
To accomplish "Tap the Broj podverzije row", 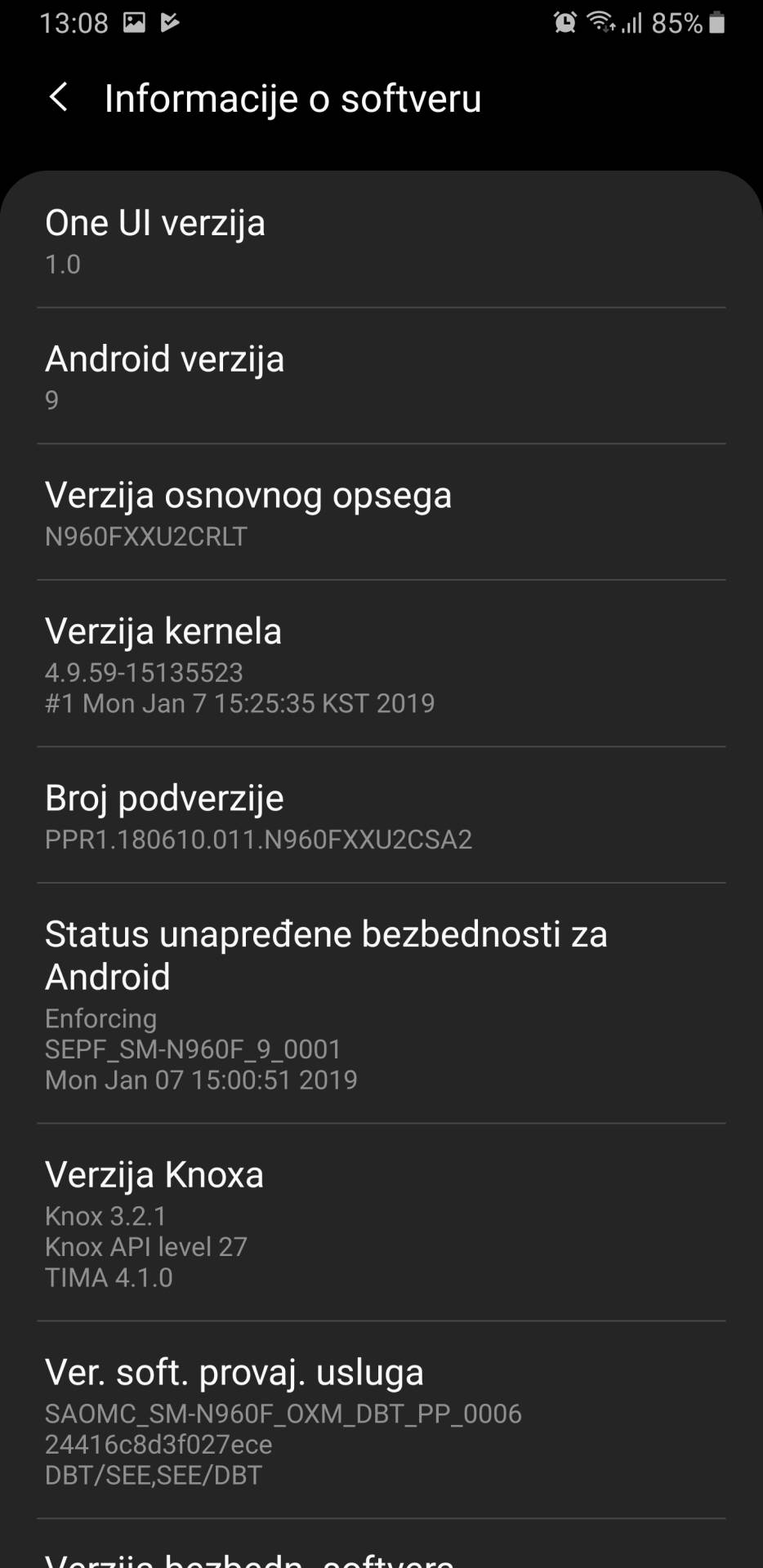I will click(x=381, y=816).
